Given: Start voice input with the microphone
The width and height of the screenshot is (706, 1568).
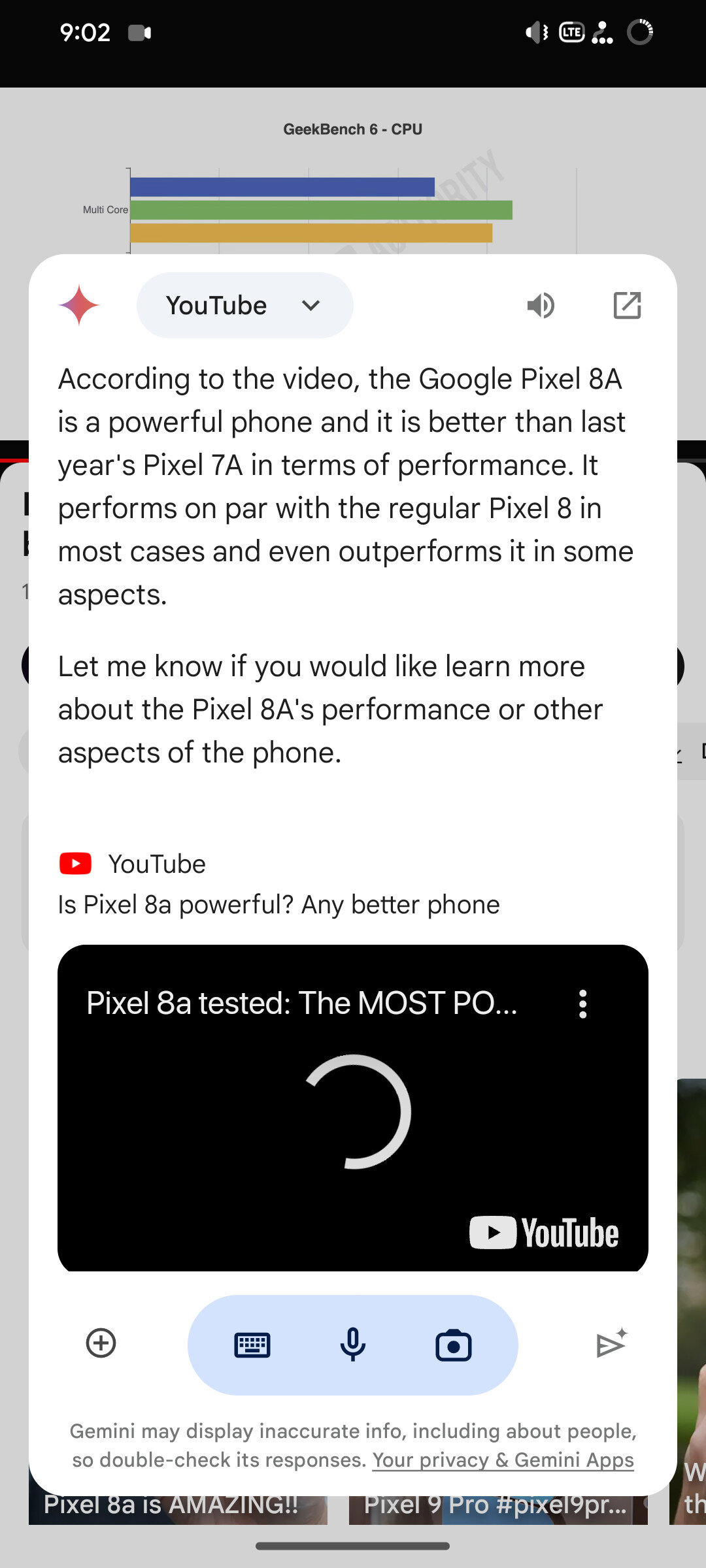Looking at the screenshot, I should pyautogui.click(x=353, y=1345).
